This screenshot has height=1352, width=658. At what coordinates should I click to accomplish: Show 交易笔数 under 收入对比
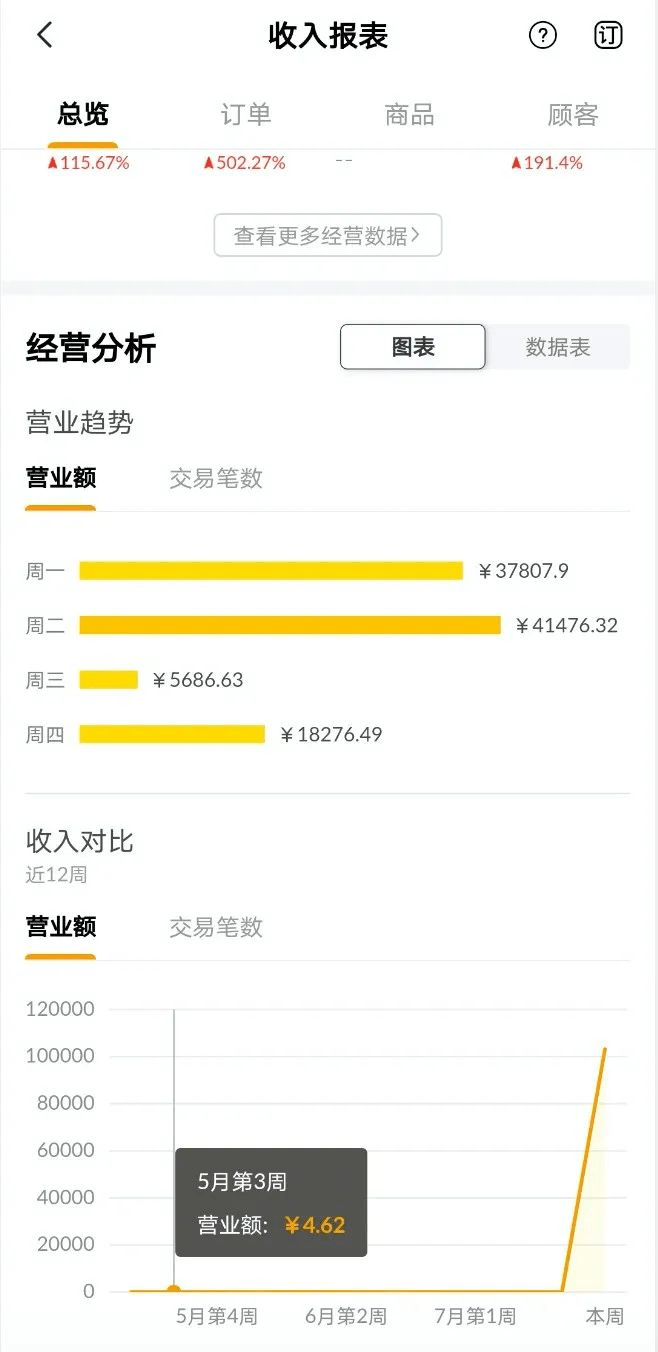[x=216, y=927]
